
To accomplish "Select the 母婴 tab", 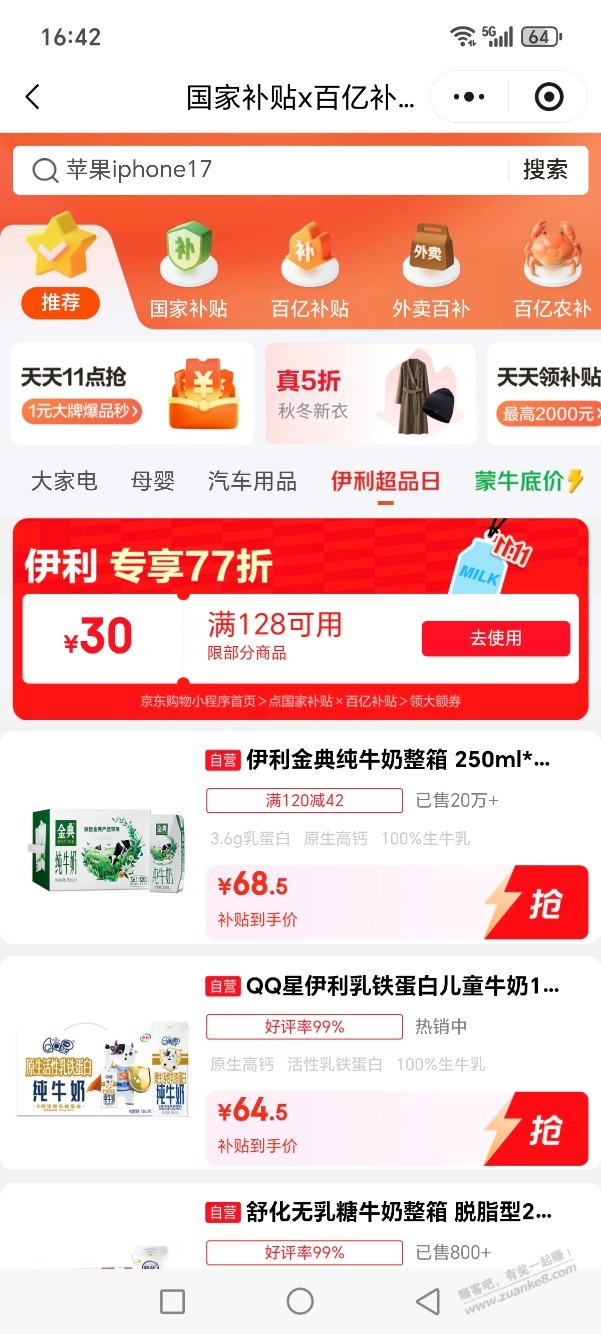I will pyautogui.click(x=153, y=481).
